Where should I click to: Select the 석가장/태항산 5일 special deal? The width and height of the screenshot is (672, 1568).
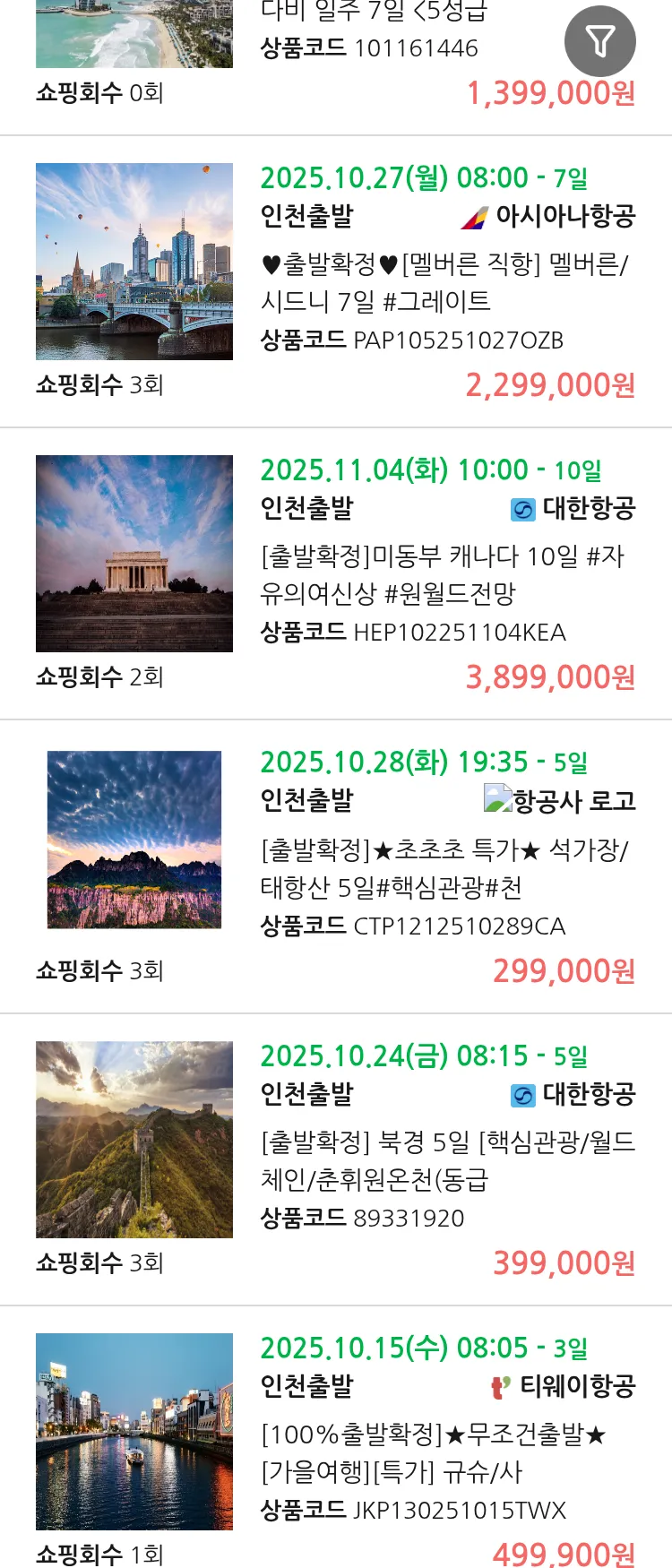coord(444,867)
